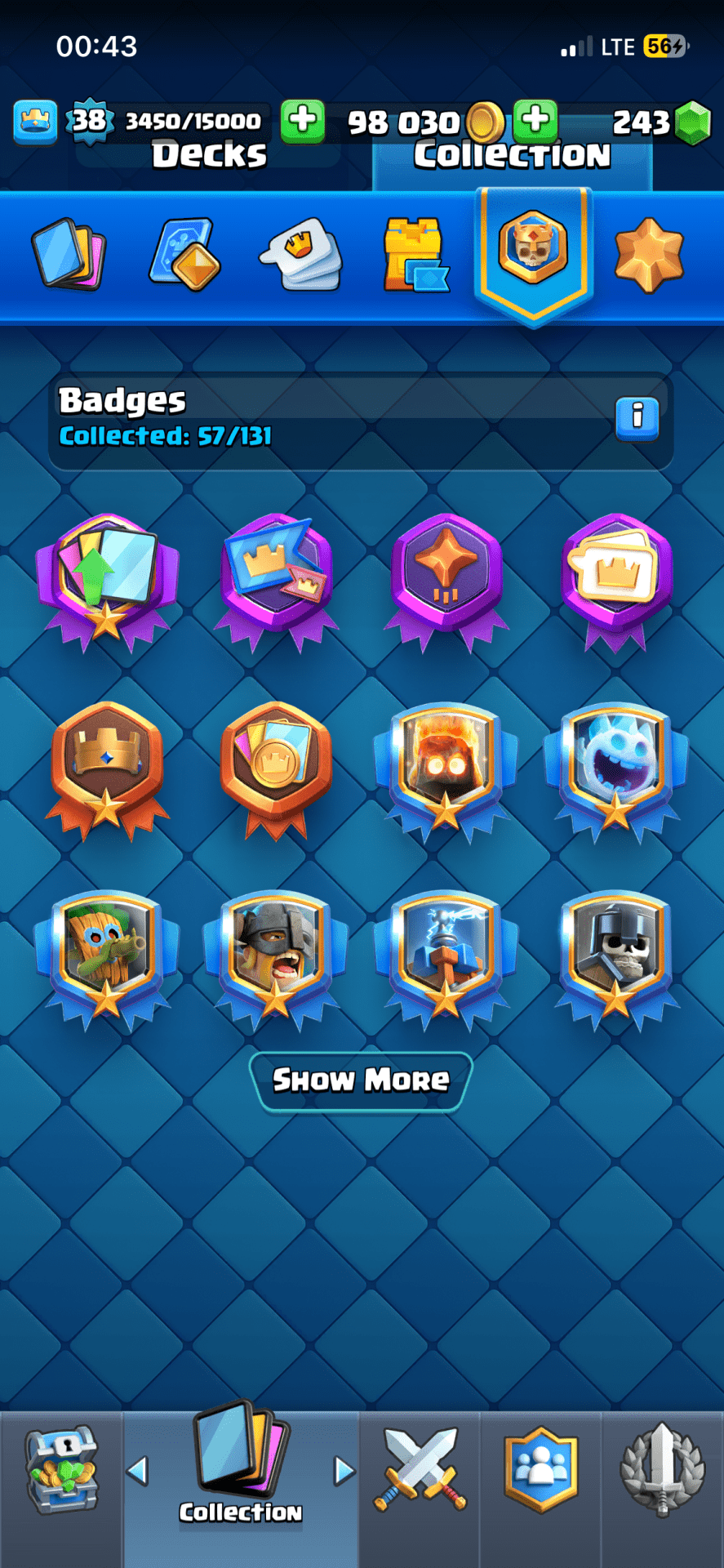Open the Guards skeleton badge
724x1568 pixels.
pos(616,957)
